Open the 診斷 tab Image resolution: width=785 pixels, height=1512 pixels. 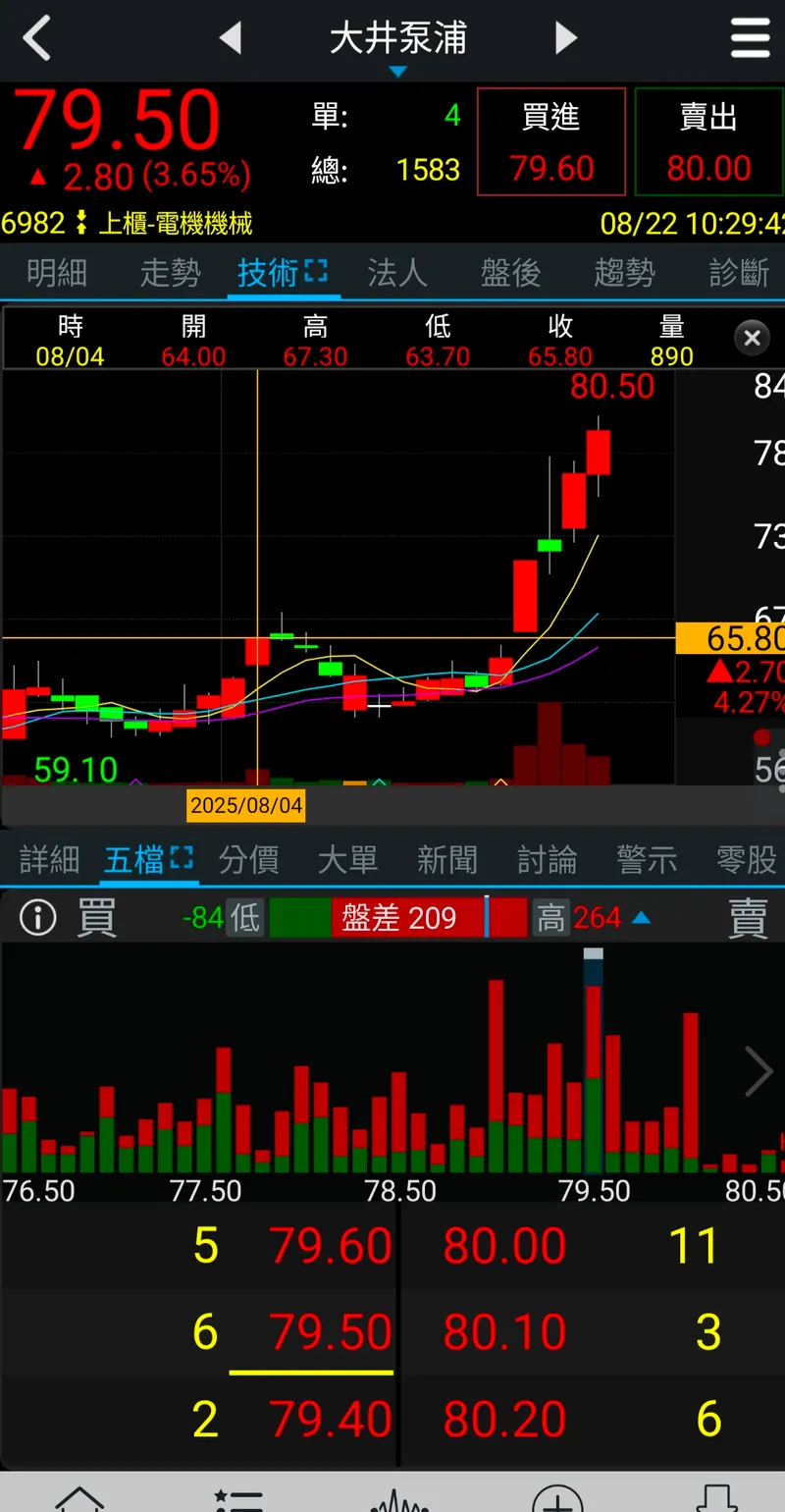click(738, 273)
